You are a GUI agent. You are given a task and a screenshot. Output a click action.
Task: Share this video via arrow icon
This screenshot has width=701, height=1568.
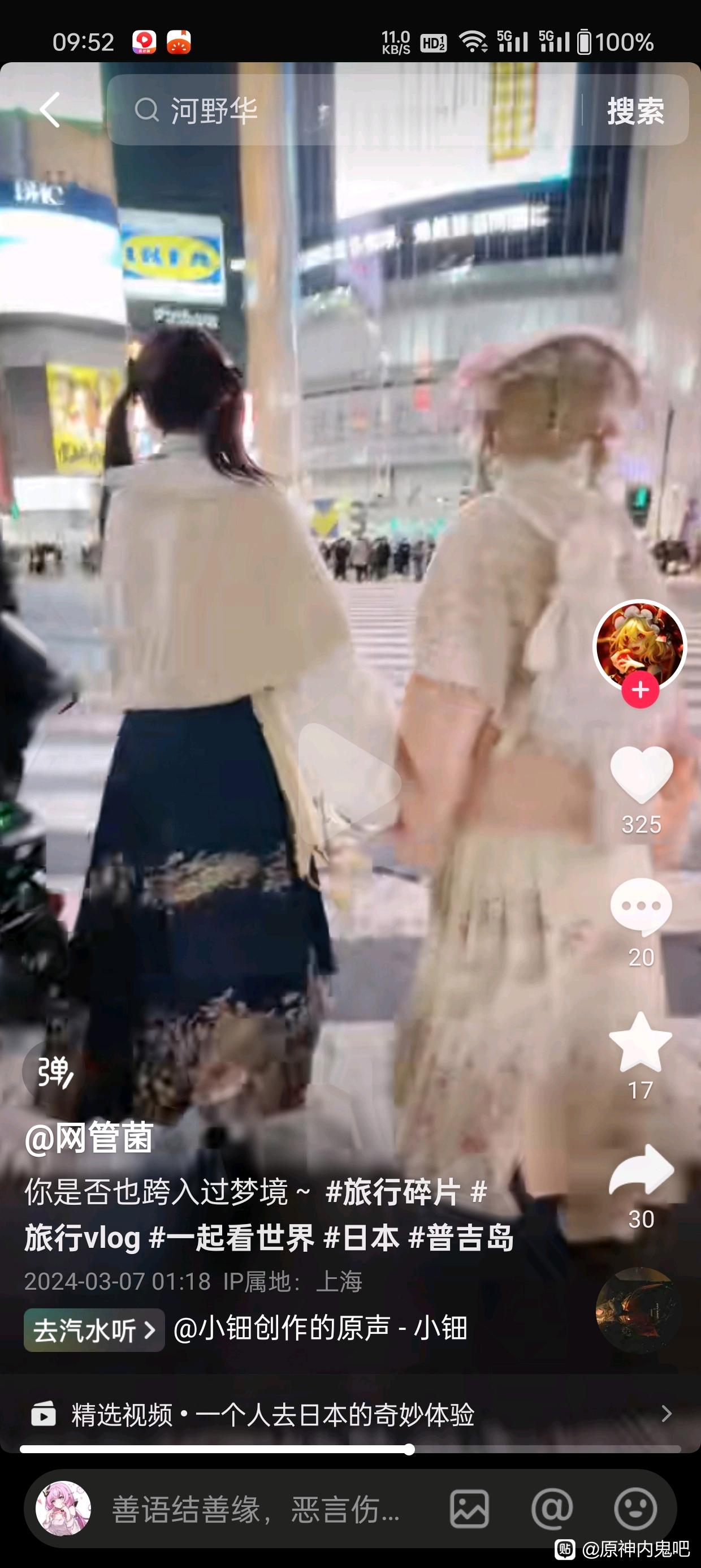click(641, 1170)
